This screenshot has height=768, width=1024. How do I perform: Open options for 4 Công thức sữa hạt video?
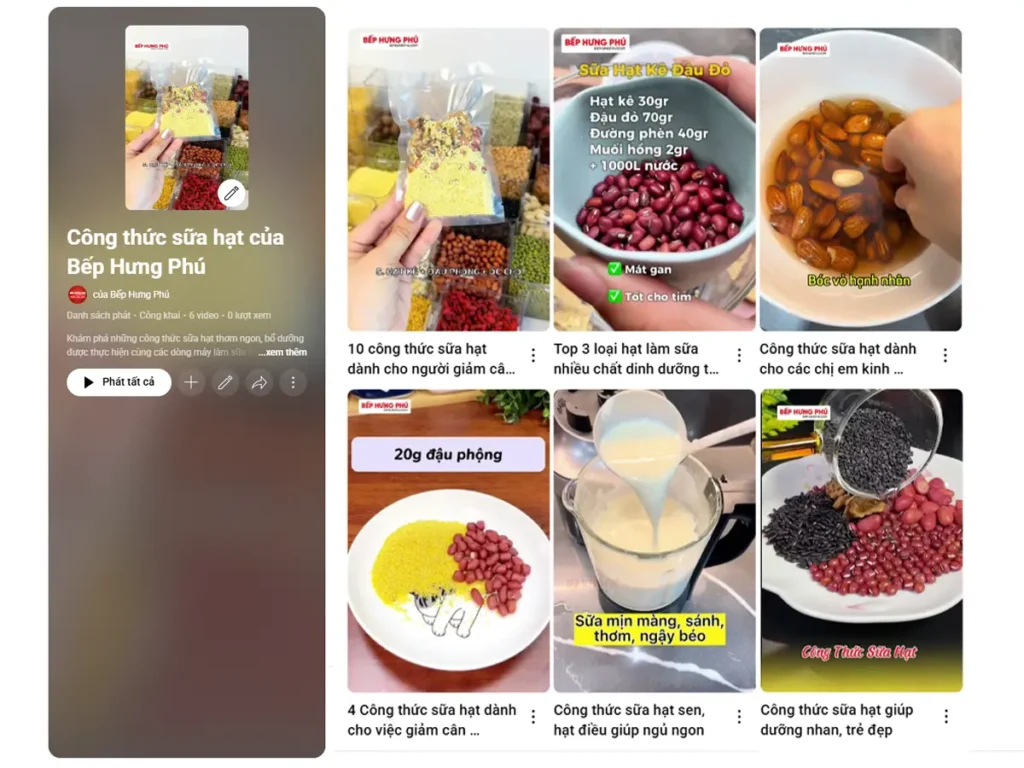533,716
